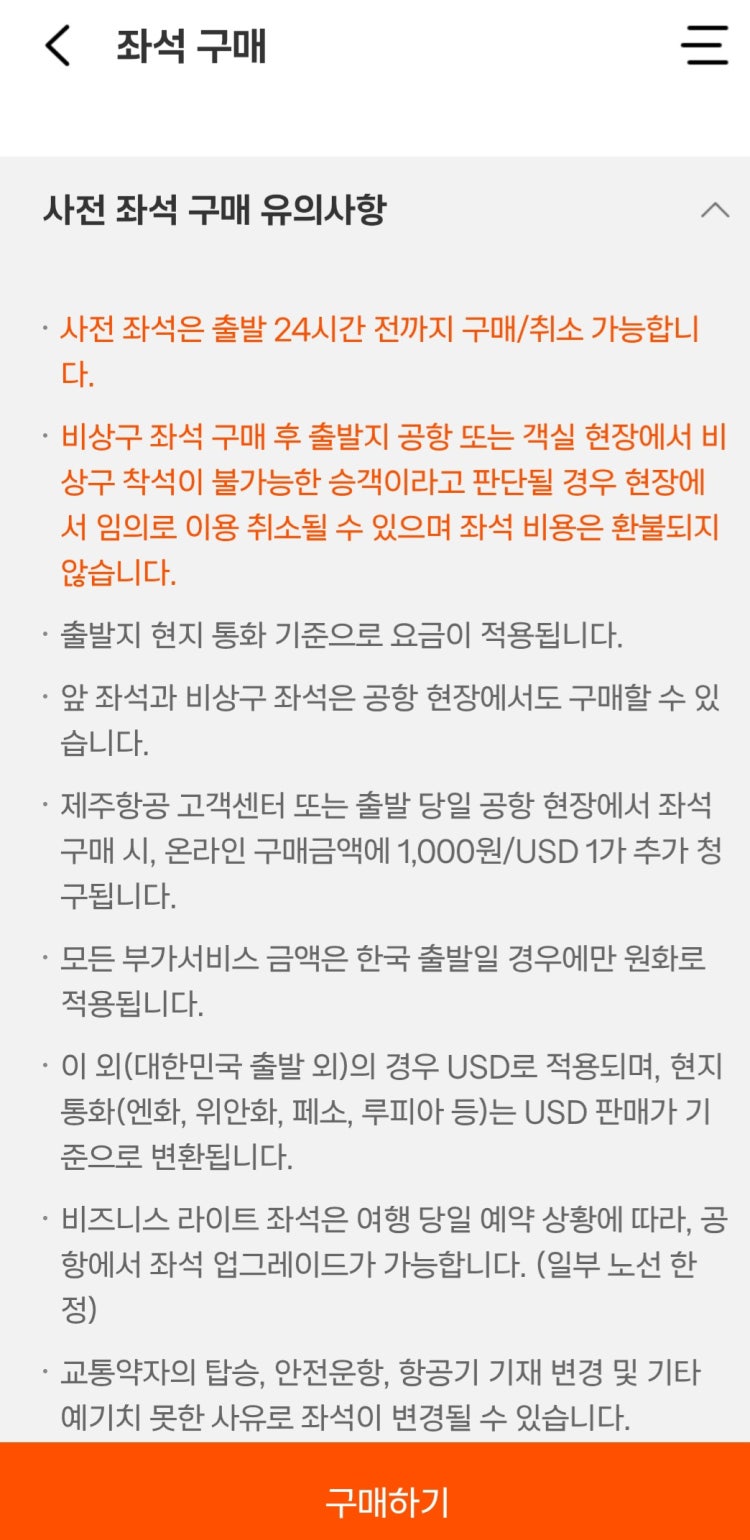Open the hamburger menu
Screen dimensions: 750x1540
[x=704, y=46]
